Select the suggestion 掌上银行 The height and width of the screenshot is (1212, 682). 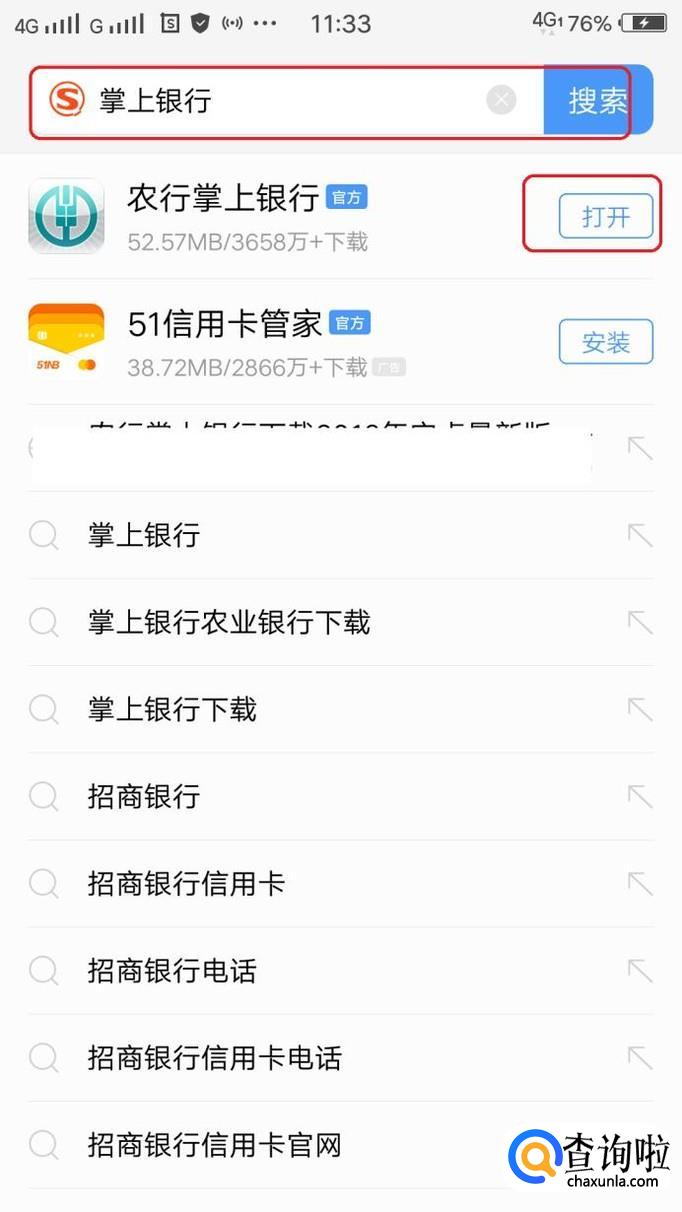[x=144, y=535]
